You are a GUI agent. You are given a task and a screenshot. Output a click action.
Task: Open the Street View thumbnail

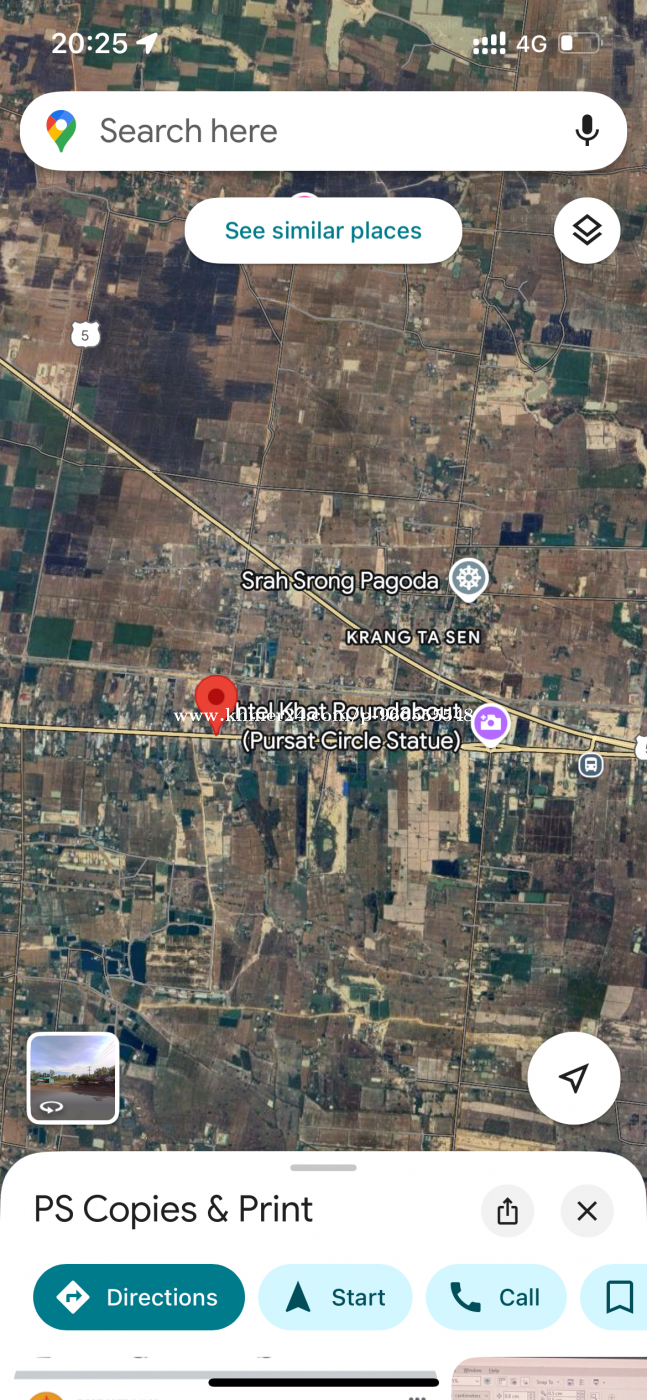pos(73,1078)
